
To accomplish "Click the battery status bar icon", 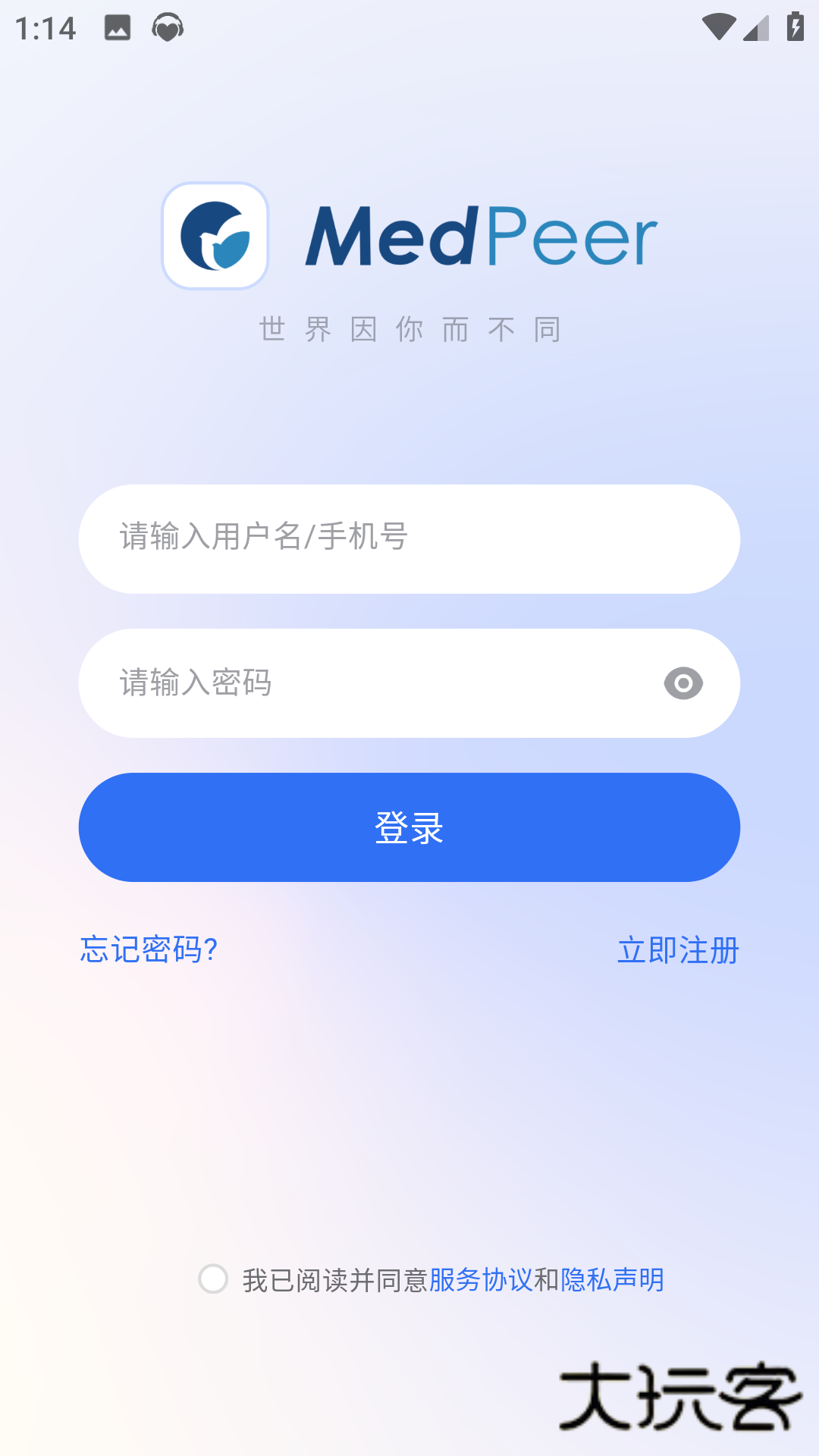I will 794,25.
